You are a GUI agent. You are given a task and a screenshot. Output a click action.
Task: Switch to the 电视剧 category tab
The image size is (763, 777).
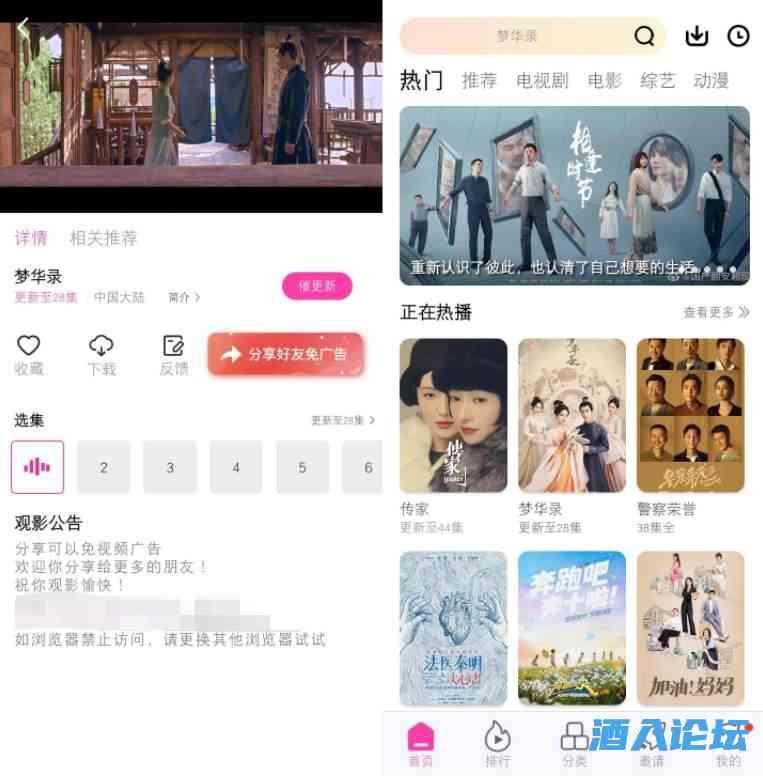[x=542, y=81]
